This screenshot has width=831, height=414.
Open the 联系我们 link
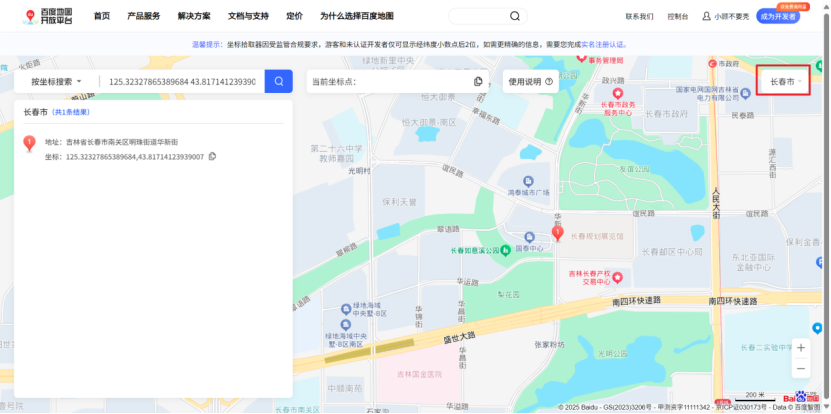coord(639,17)
